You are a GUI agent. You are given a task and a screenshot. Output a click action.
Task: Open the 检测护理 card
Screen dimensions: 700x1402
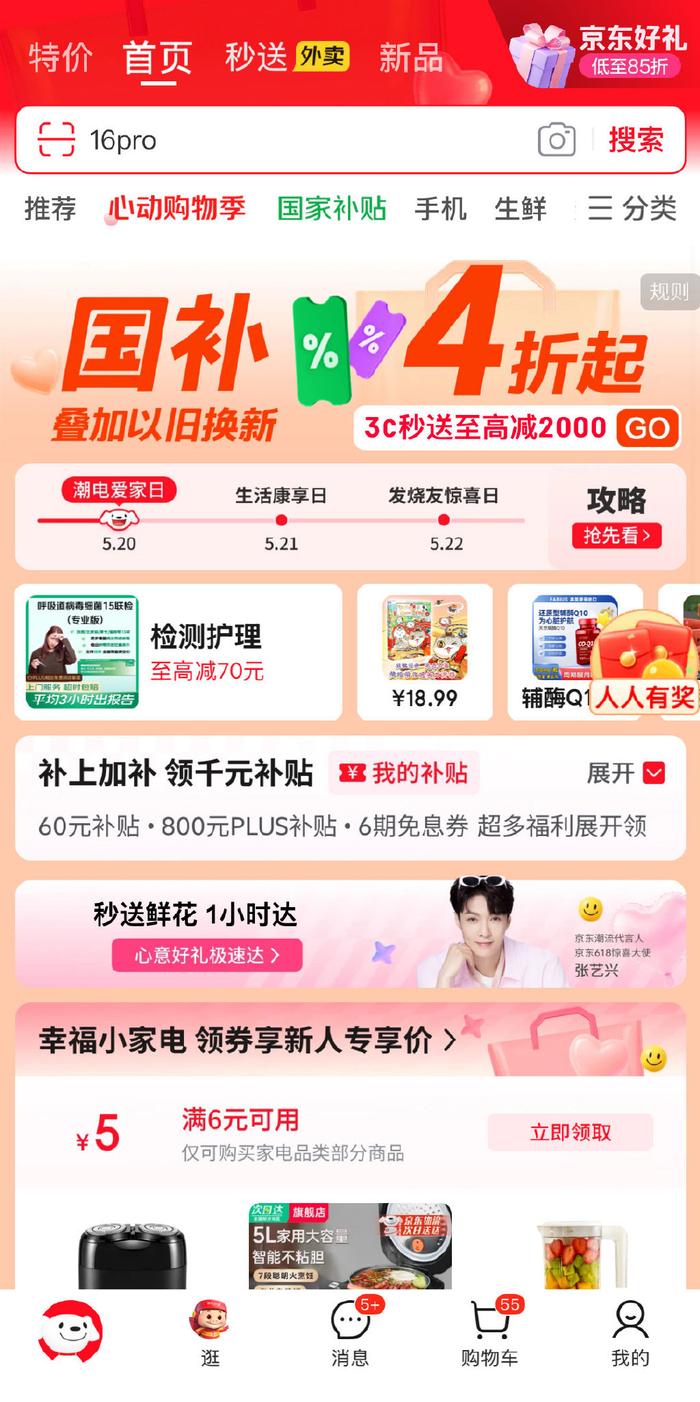pyautogui.click(x=178, y=652)
